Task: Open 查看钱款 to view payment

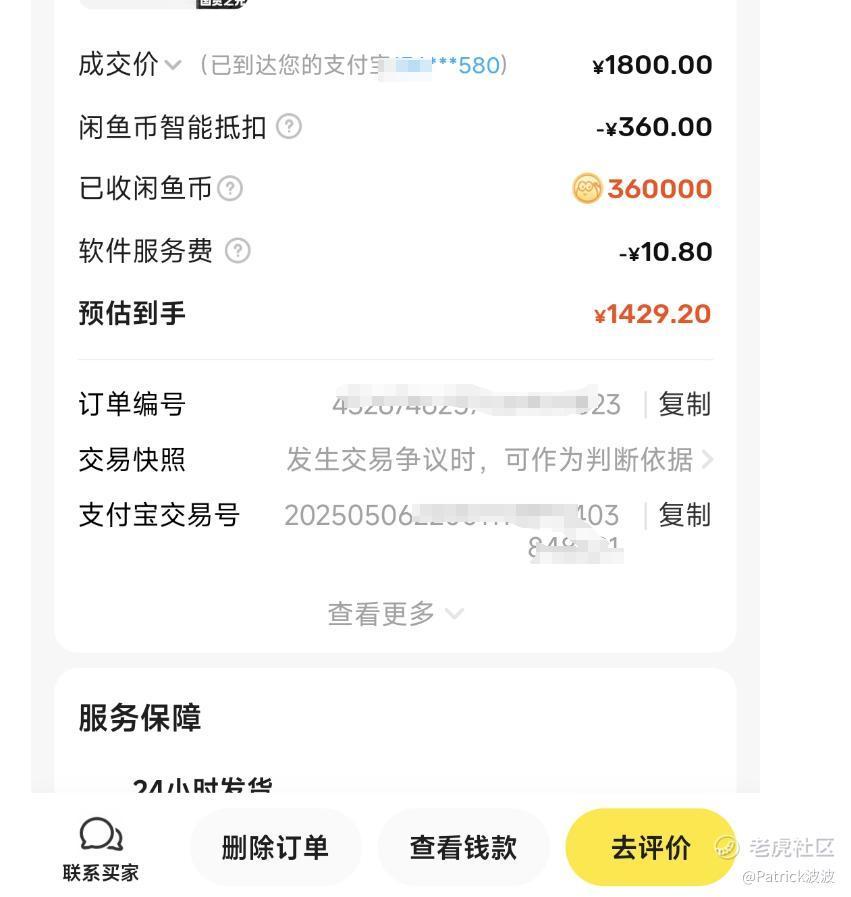Action: pyautogui.click(x=463, y=848)
